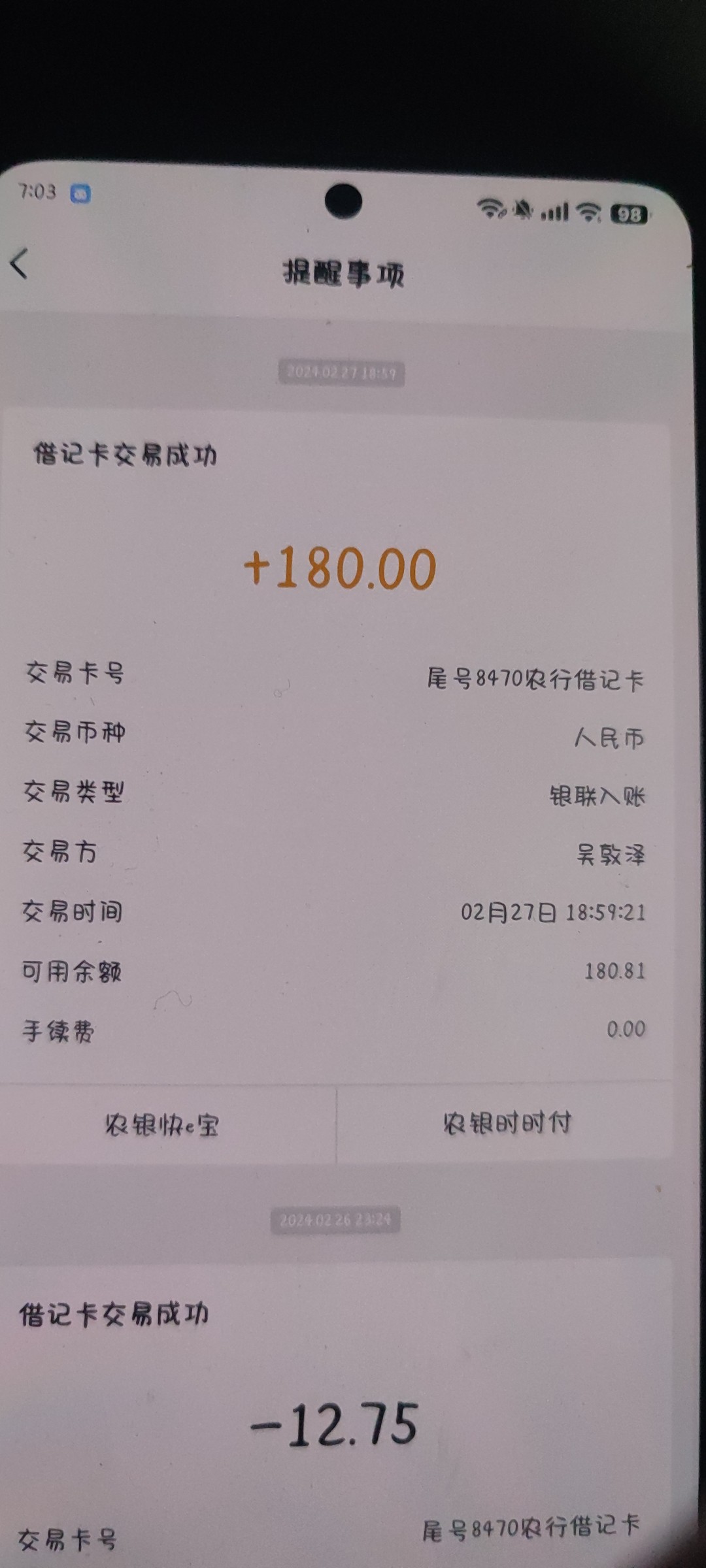The height and width of the screenshot is (1568, 706).
Task: Open 农银时时付 button
Action: (x=507, y=1123)
